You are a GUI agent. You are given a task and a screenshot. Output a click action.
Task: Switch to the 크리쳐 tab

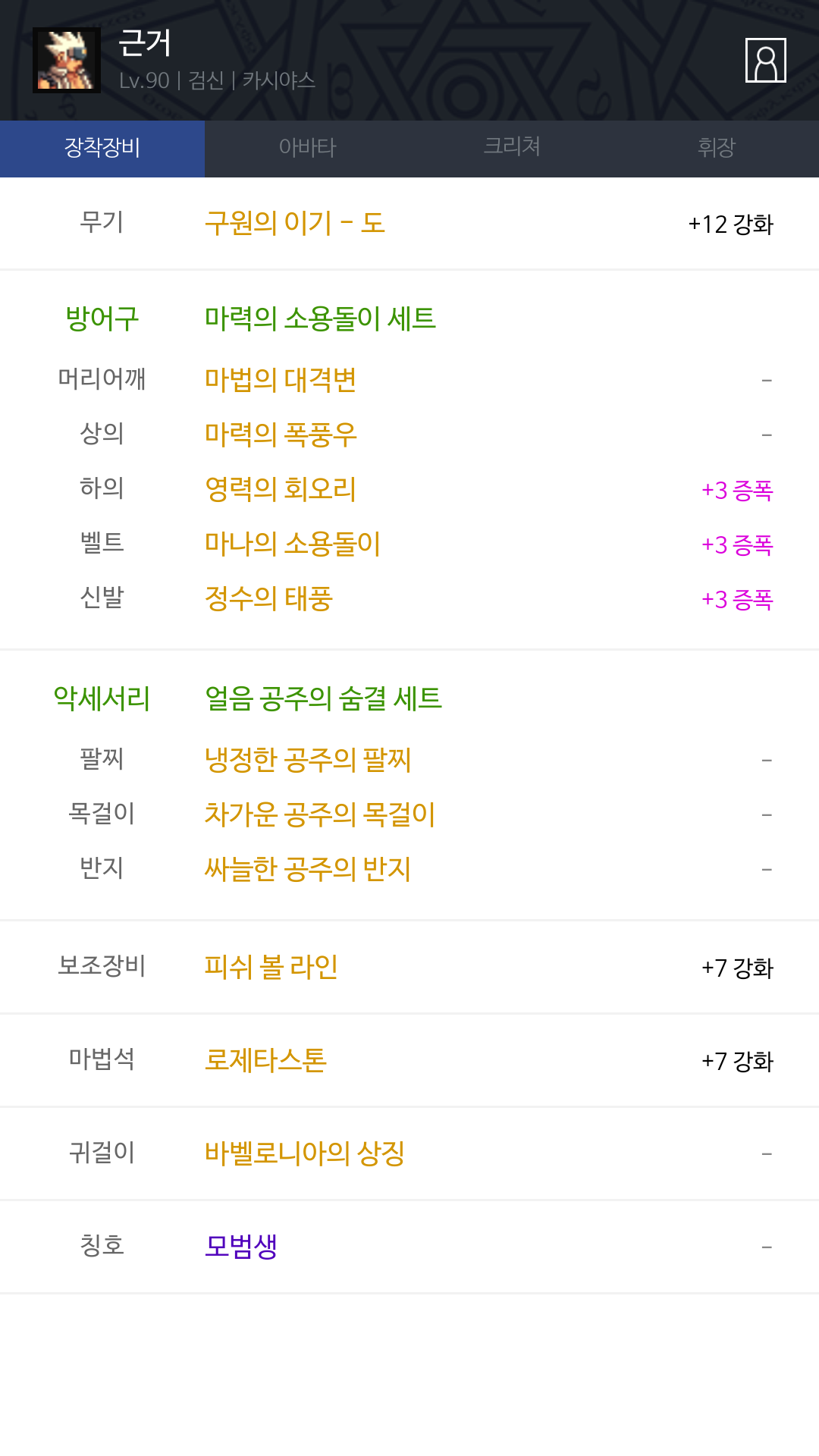tap(512, 149)
